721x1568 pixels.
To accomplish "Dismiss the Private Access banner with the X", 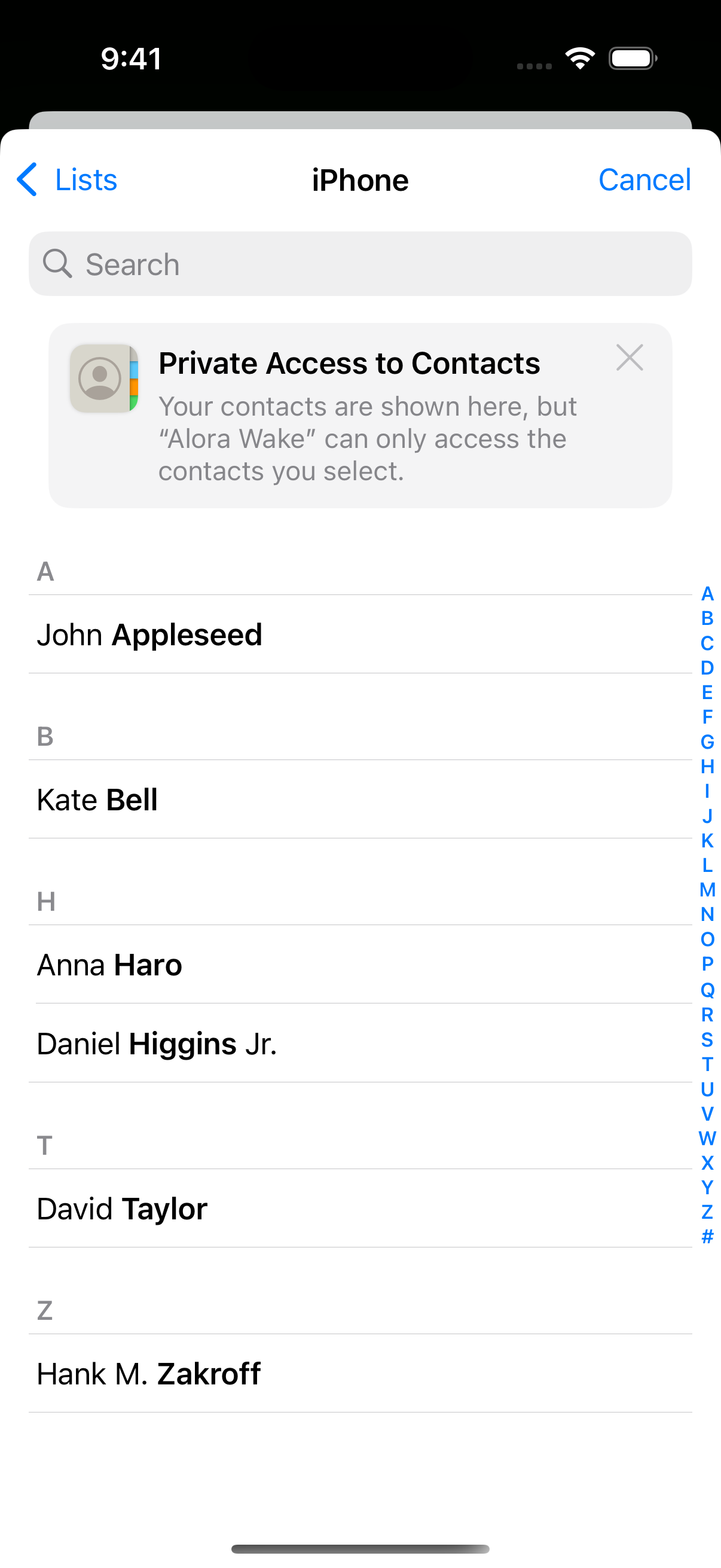I will tap(629, 359).
